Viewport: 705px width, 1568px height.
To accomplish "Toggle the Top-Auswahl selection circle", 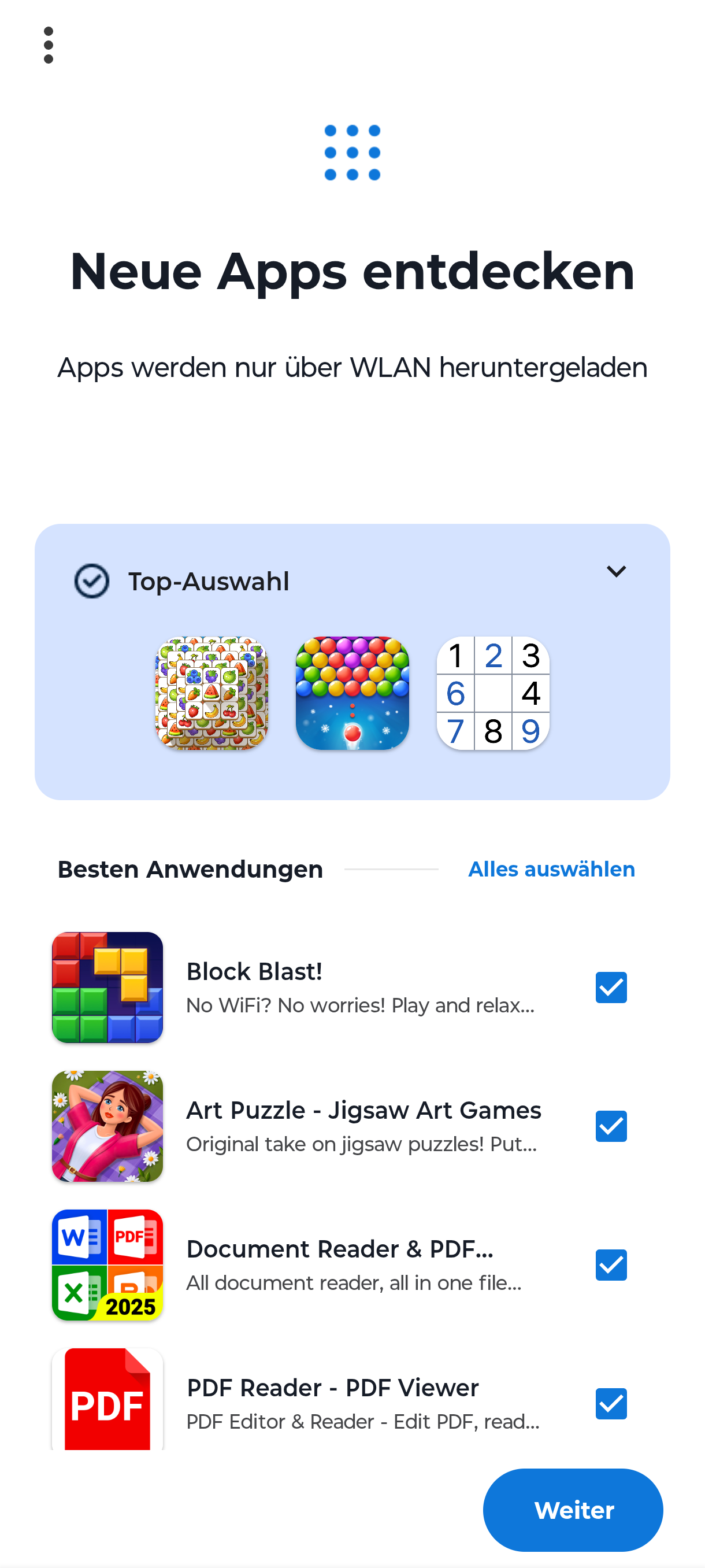I will tap(92, 580).
